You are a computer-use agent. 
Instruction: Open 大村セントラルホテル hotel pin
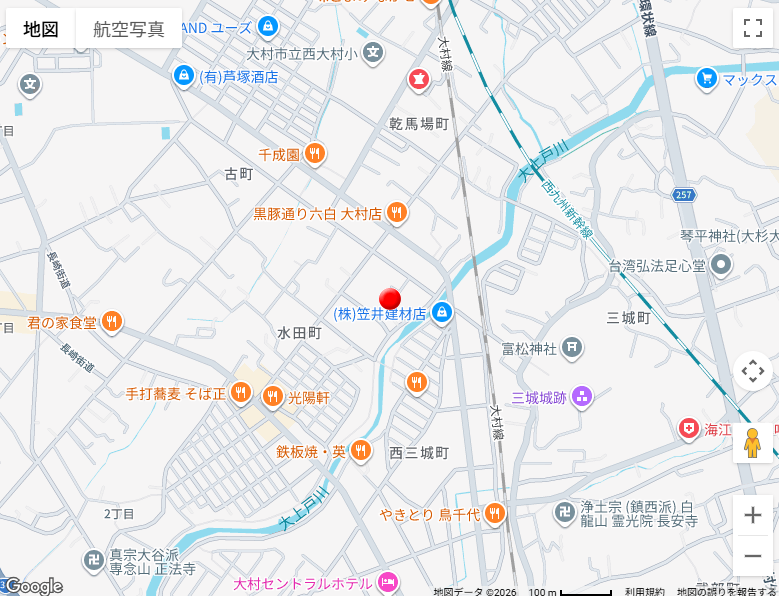(x=388, y=582)
